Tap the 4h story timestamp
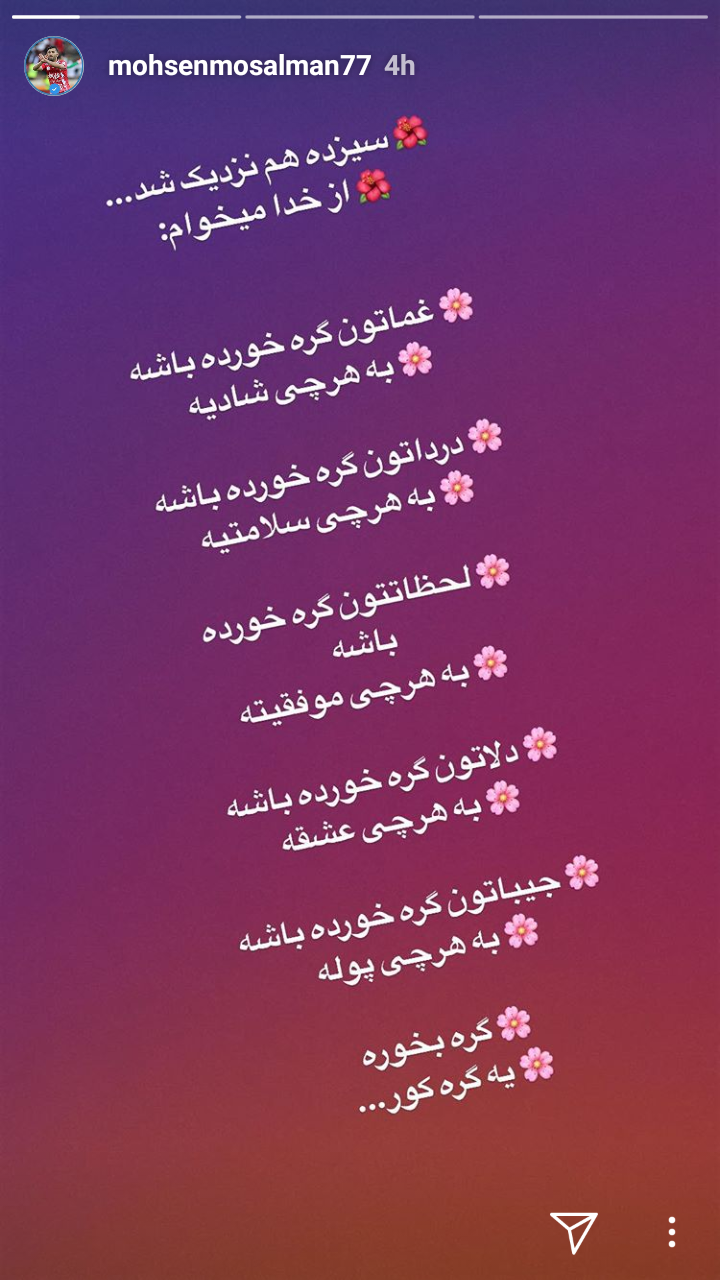 pos(398,63)
